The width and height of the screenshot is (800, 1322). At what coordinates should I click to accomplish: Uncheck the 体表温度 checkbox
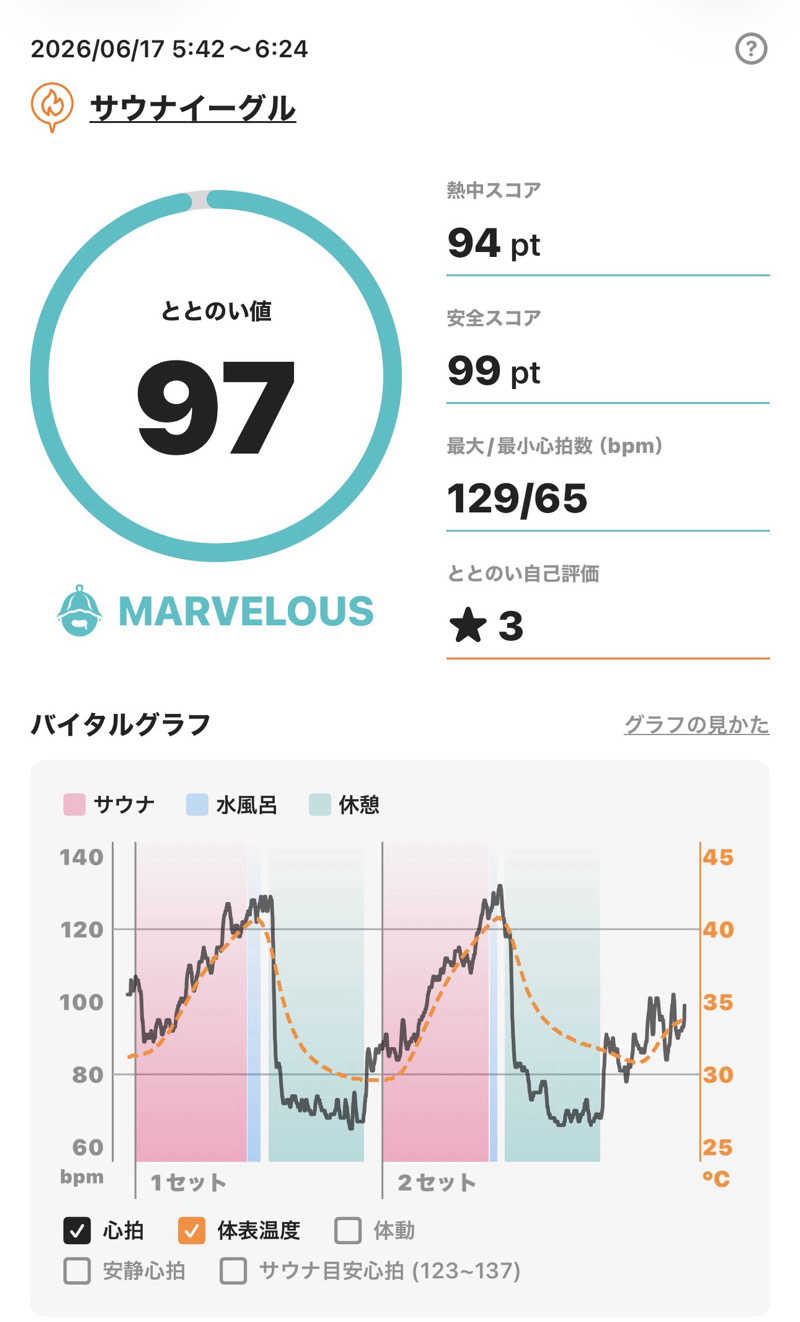tap(192, 1230)
